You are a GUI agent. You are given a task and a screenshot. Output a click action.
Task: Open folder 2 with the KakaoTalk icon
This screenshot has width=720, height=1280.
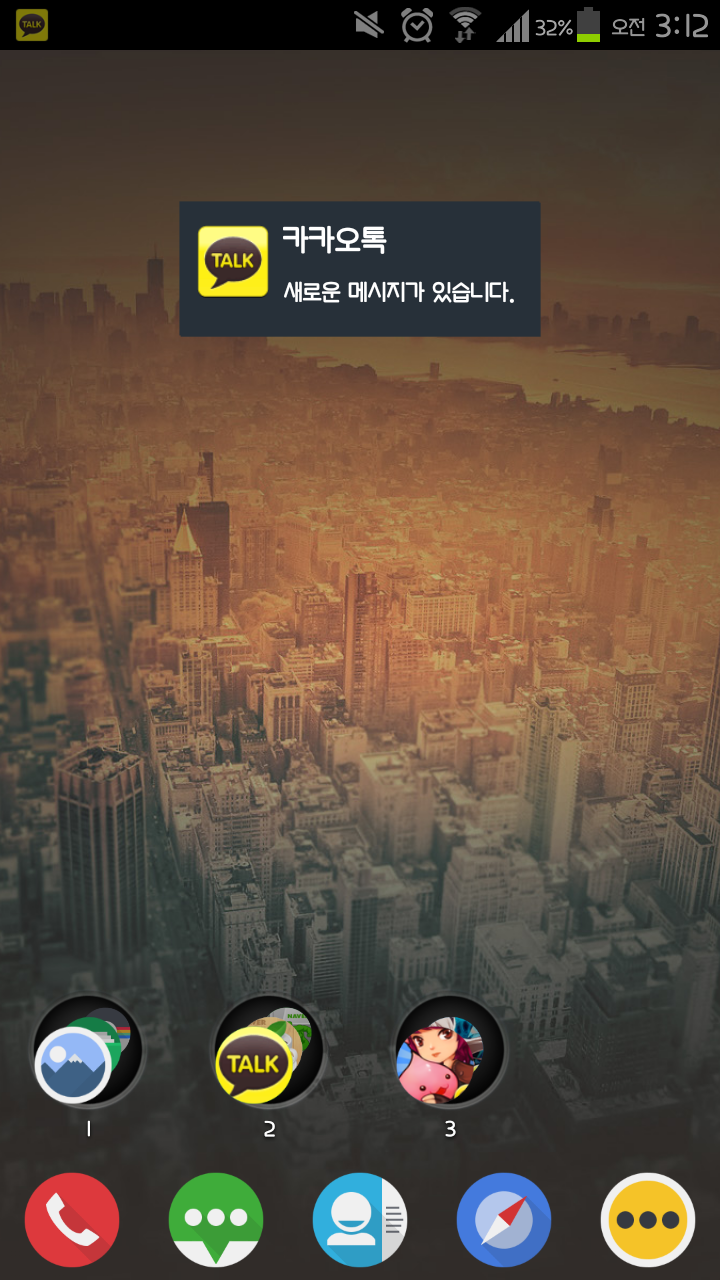269,1052
